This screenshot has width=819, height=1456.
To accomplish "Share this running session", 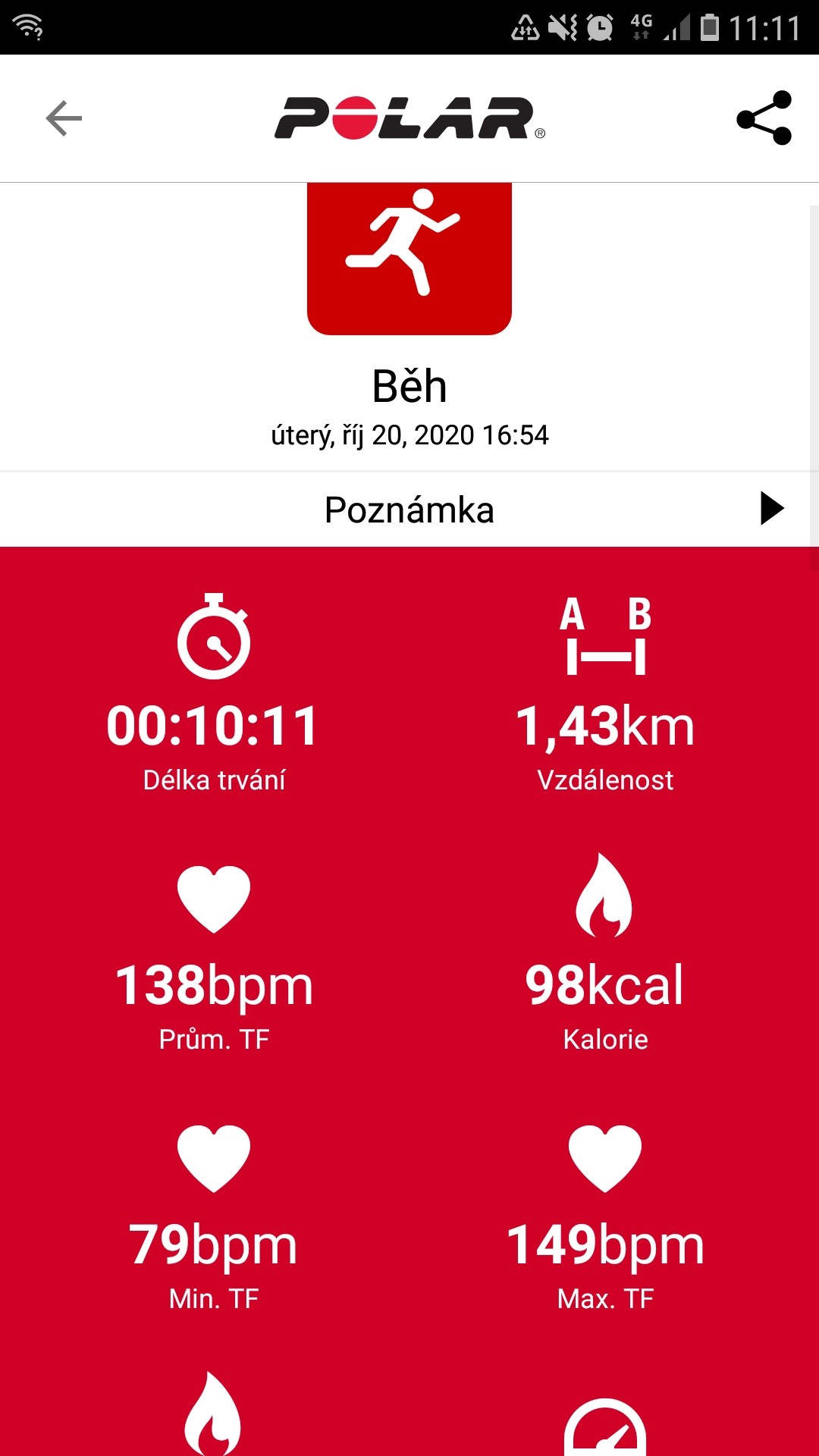I will (x=764, y=118).
